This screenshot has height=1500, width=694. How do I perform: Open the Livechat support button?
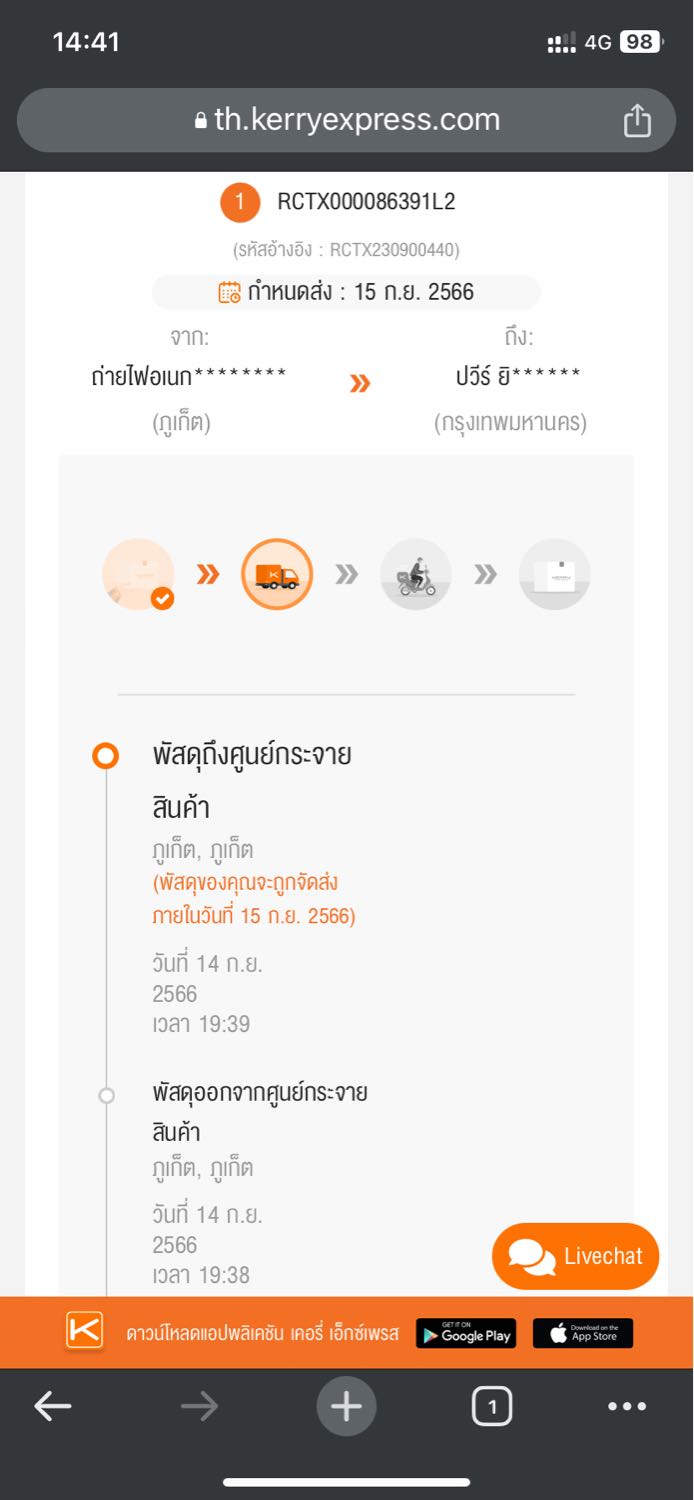click(576, 1256)
